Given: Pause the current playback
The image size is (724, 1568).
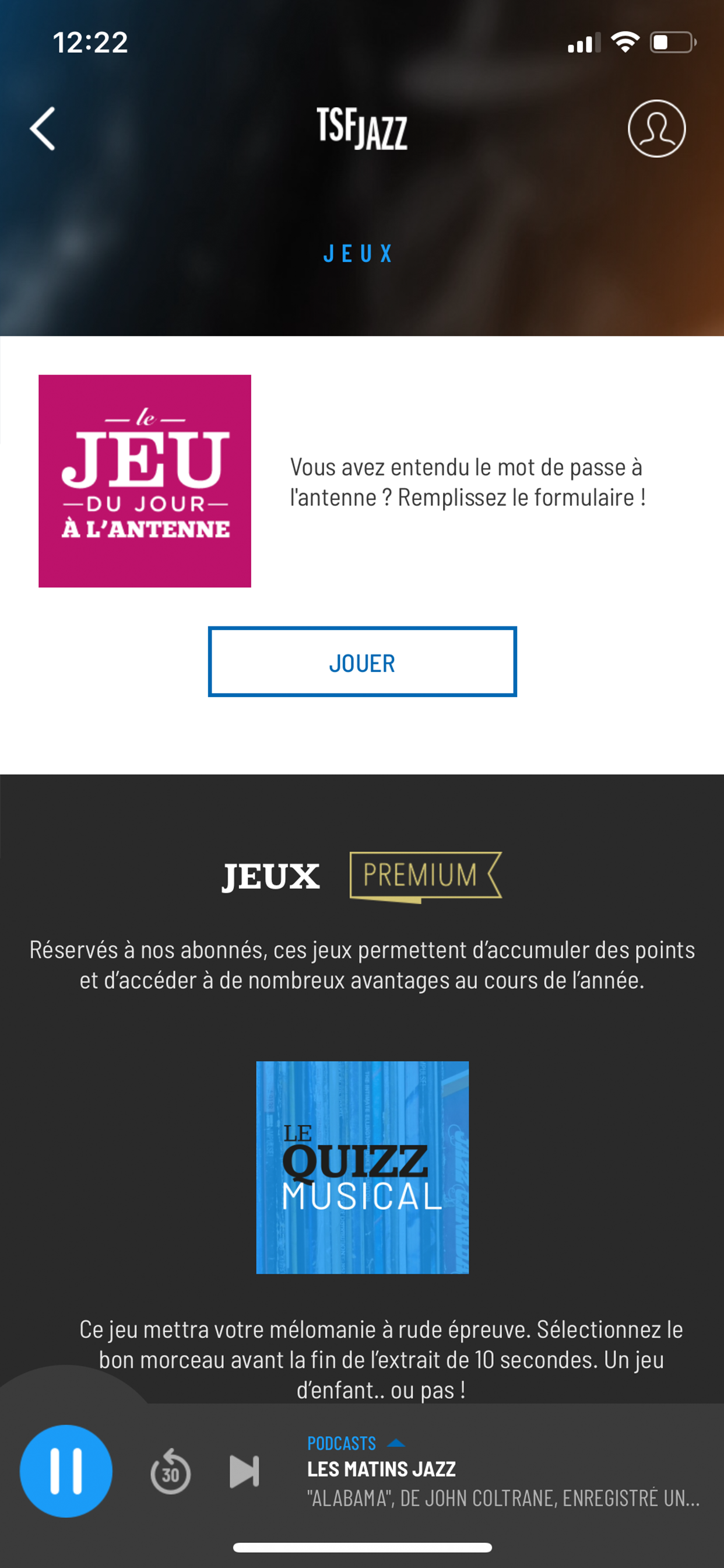Looking at the screenshot, I should point(66,1470).
